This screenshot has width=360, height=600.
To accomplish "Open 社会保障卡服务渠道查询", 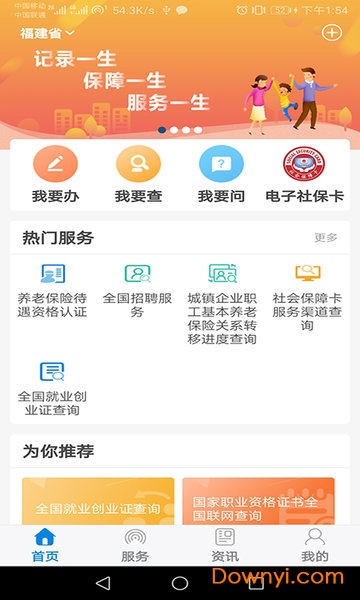I will tap(307, 297).
